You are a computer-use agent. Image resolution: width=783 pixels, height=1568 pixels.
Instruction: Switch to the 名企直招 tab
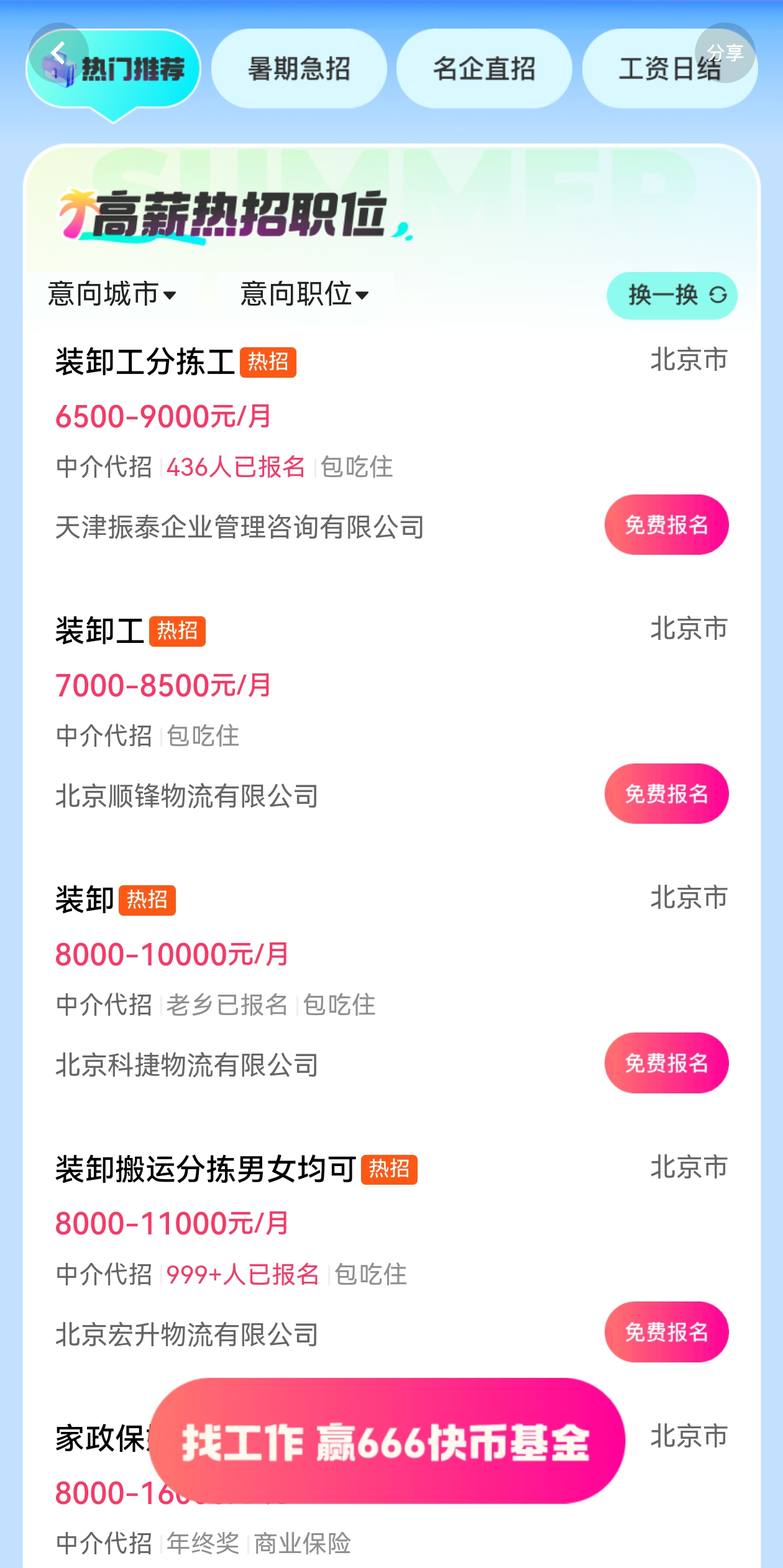(x=484, y=69)
